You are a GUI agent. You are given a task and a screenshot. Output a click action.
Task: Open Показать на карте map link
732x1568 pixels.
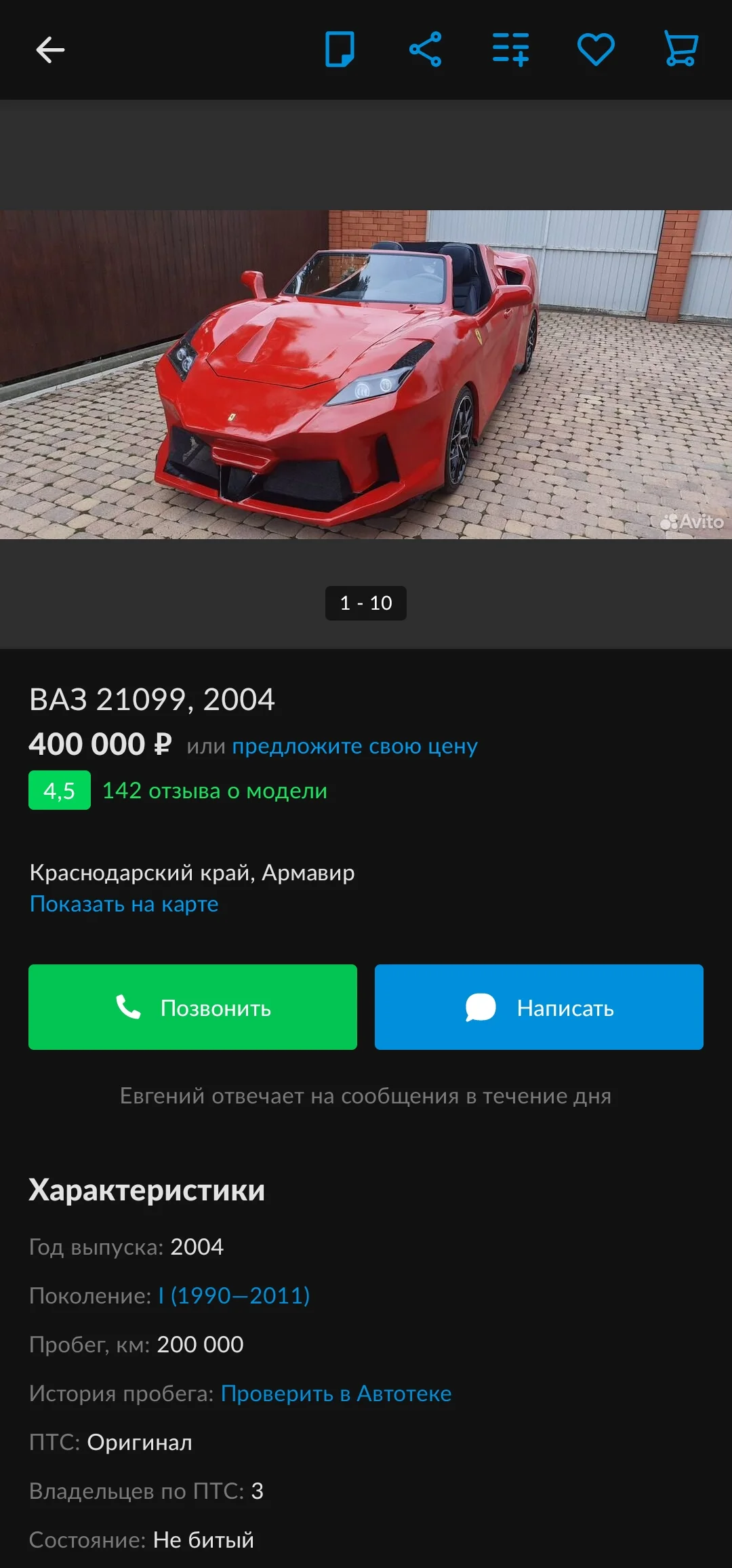(123, 904)
